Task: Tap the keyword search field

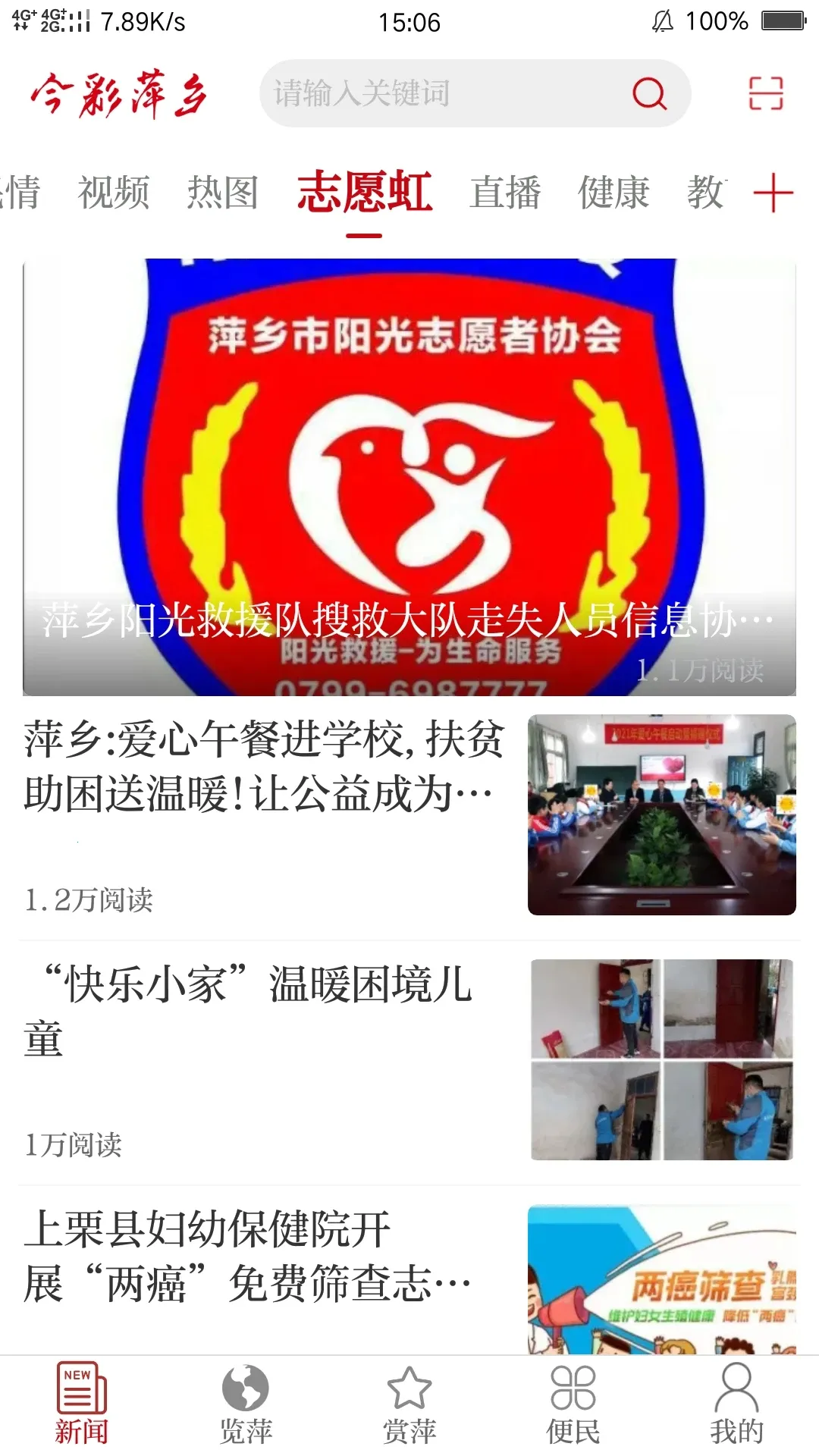Action: coord(440,93)
